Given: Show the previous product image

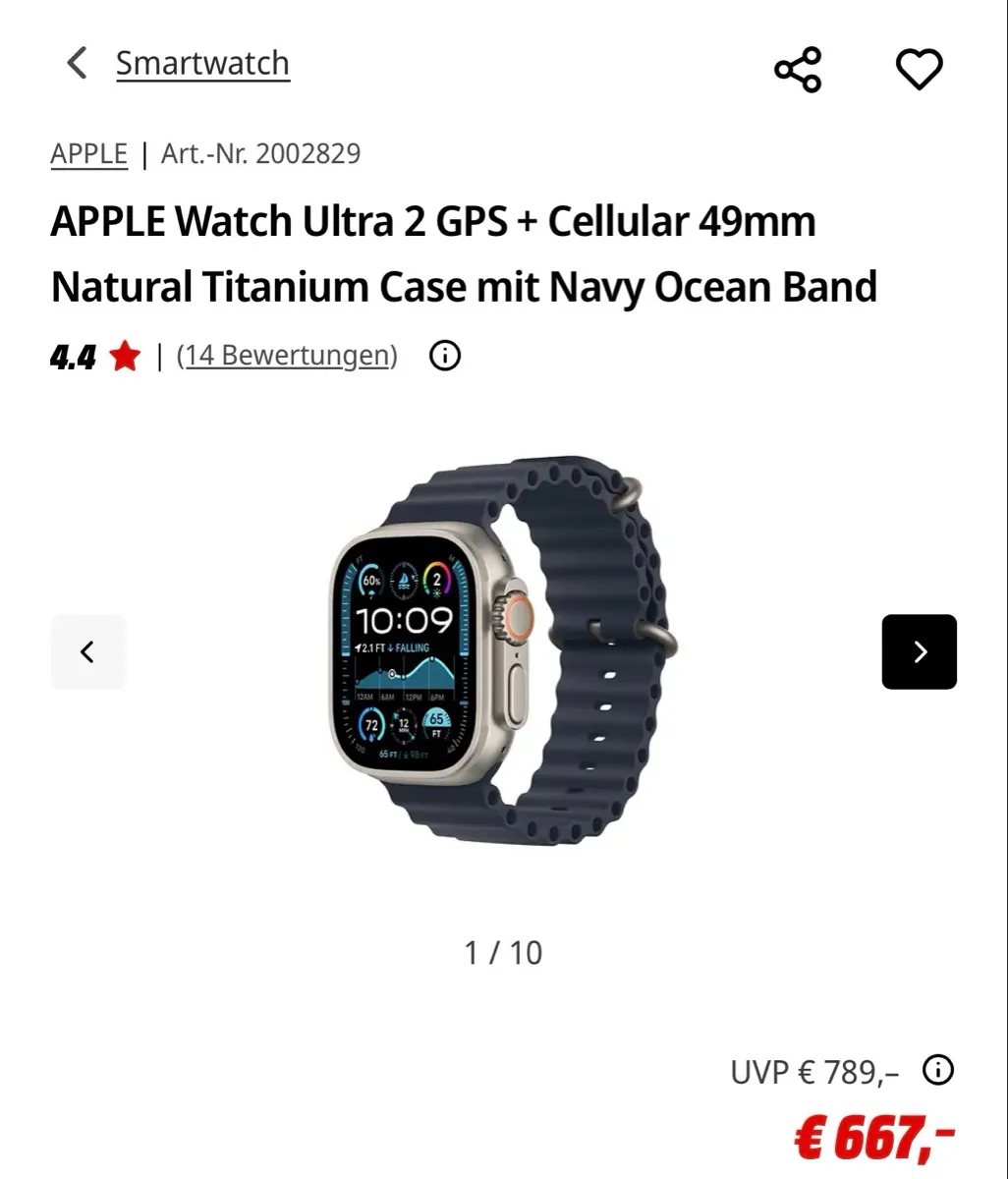Looking at the screenshot, I should click(x=88, y=651).
